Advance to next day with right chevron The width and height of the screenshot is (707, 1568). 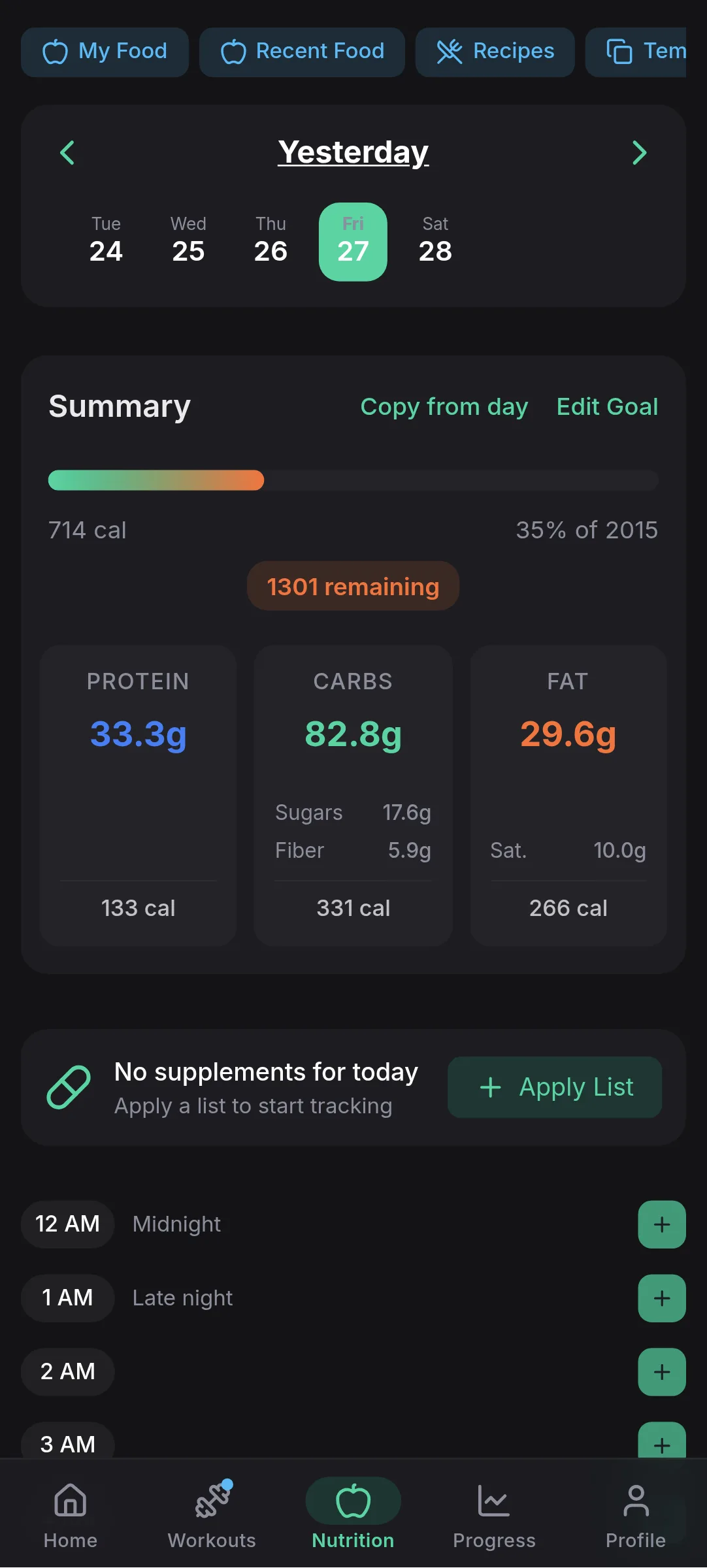(x=640, y=152)
